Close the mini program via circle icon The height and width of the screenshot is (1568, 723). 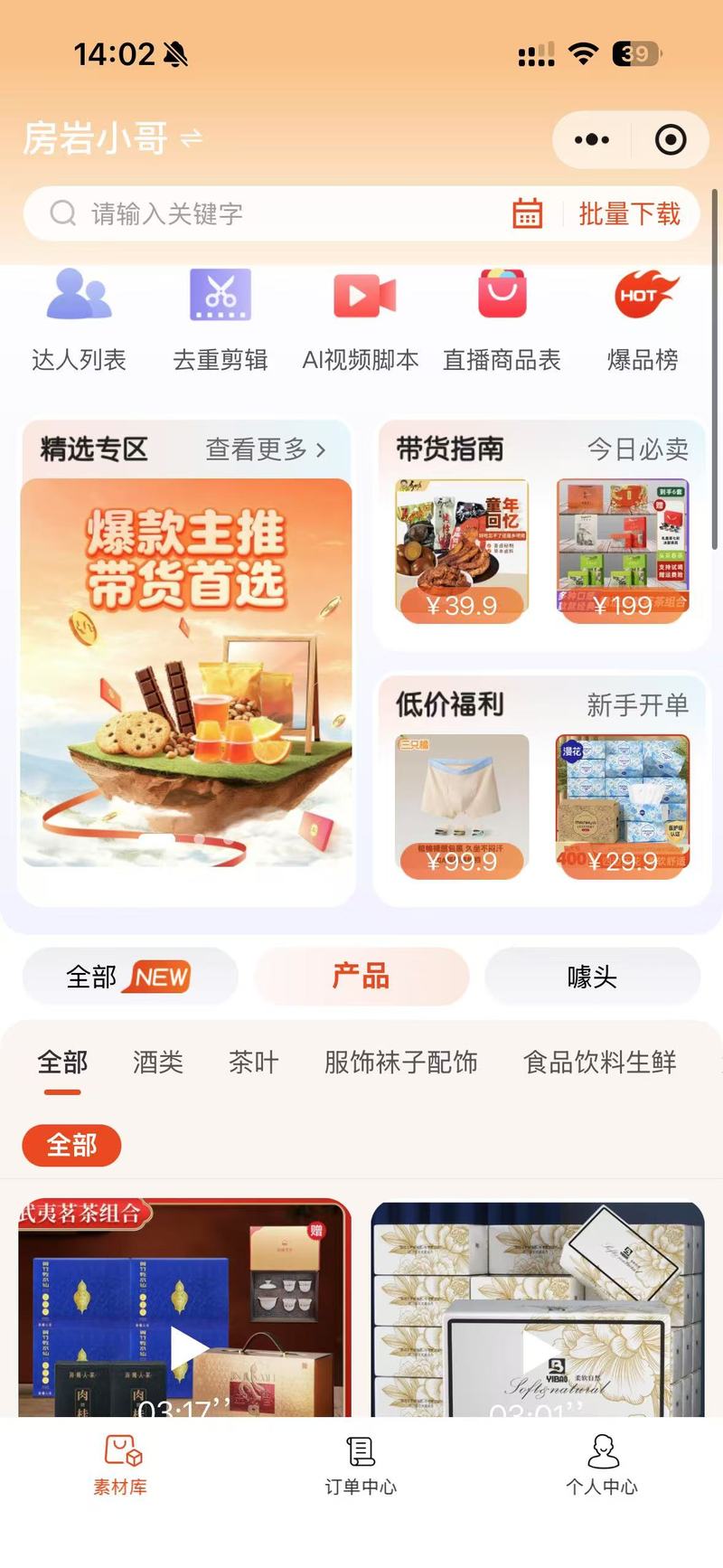[670, 140]
